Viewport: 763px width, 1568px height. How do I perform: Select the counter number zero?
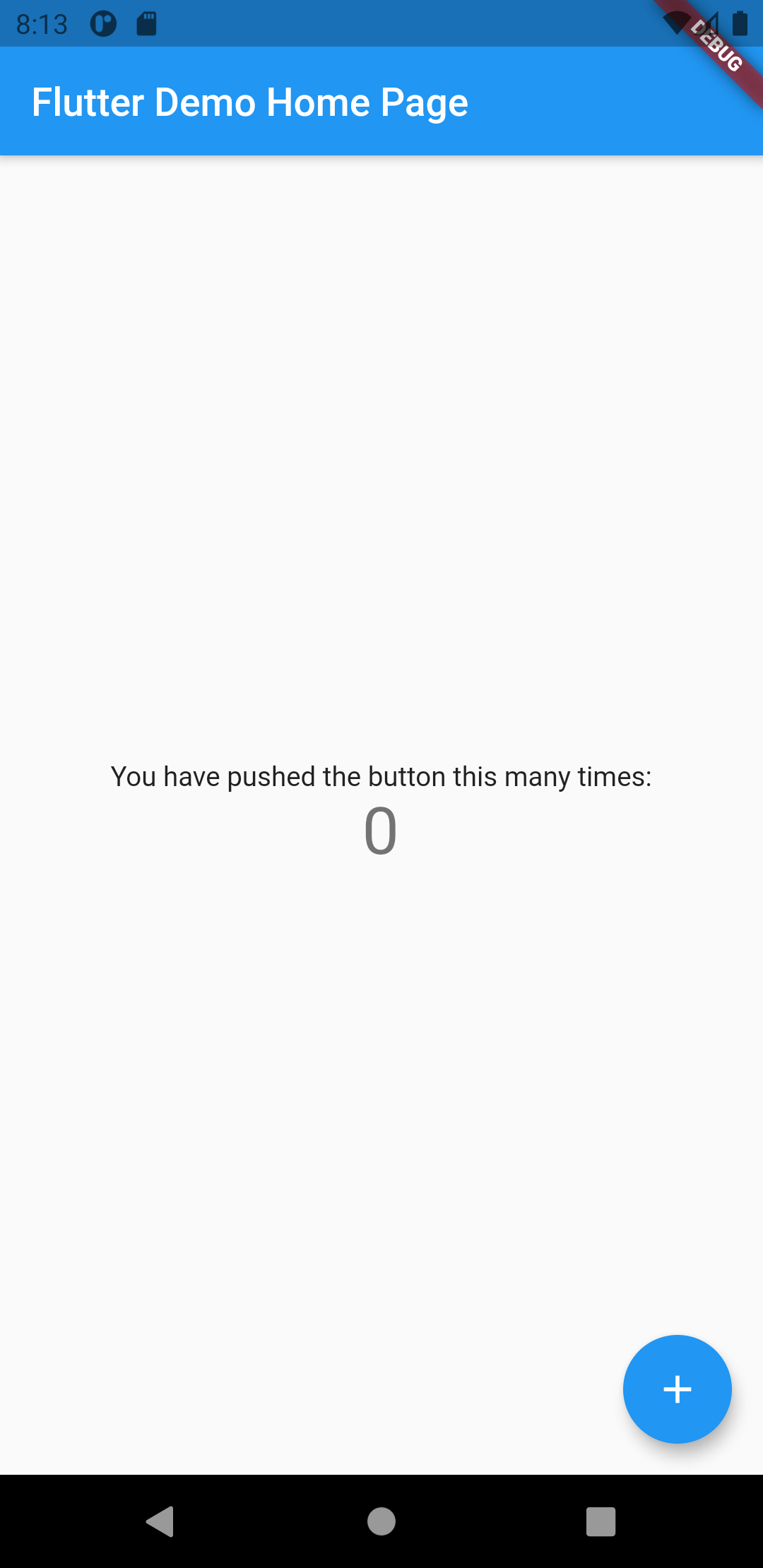point(381,831)
